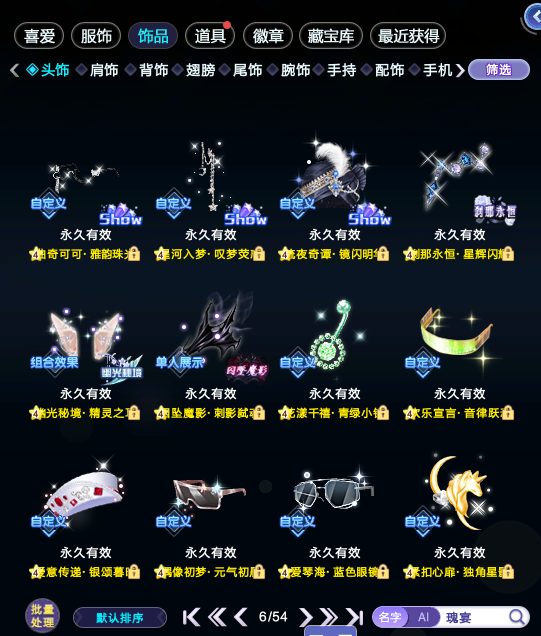Select the 刹那永恒·星辉 headwear item
Viewport: 541px width, 636px height.
458,199
